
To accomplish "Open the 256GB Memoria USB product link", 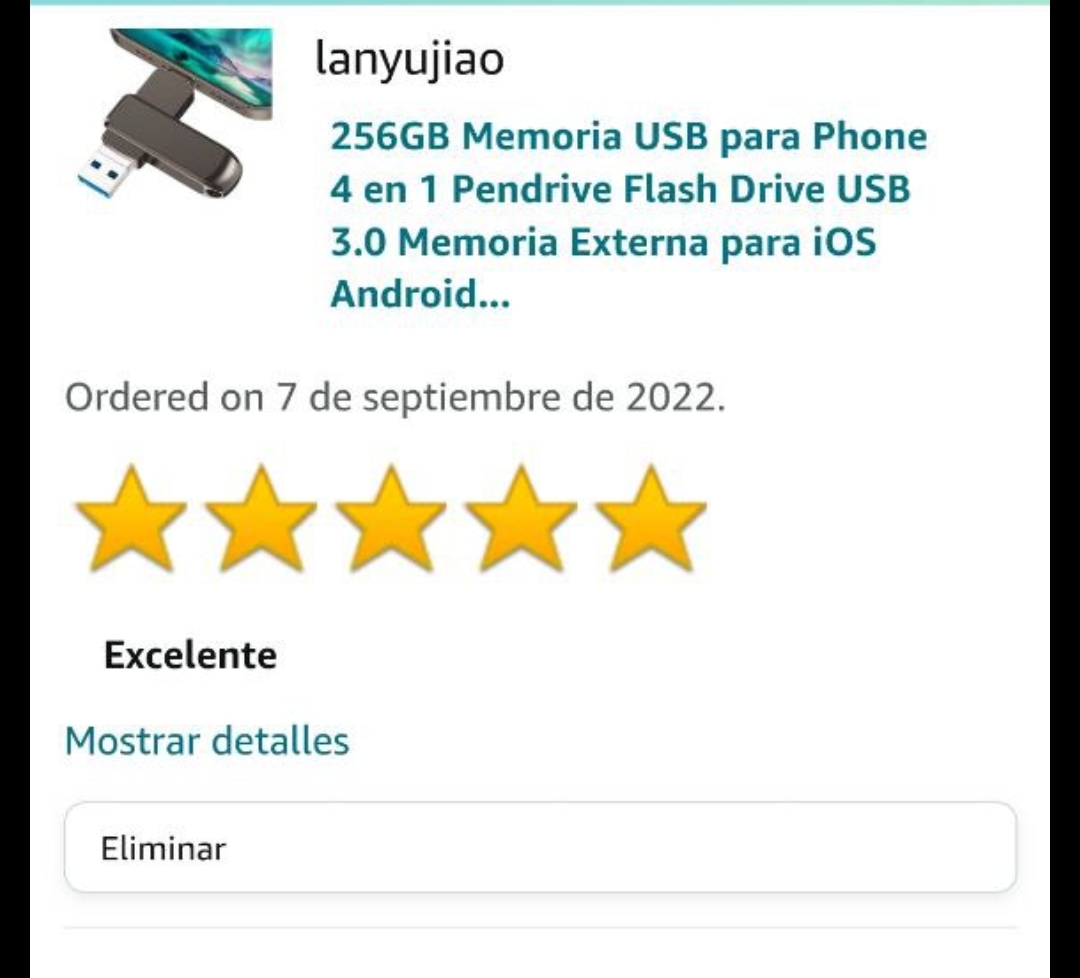I will point(628,215).
